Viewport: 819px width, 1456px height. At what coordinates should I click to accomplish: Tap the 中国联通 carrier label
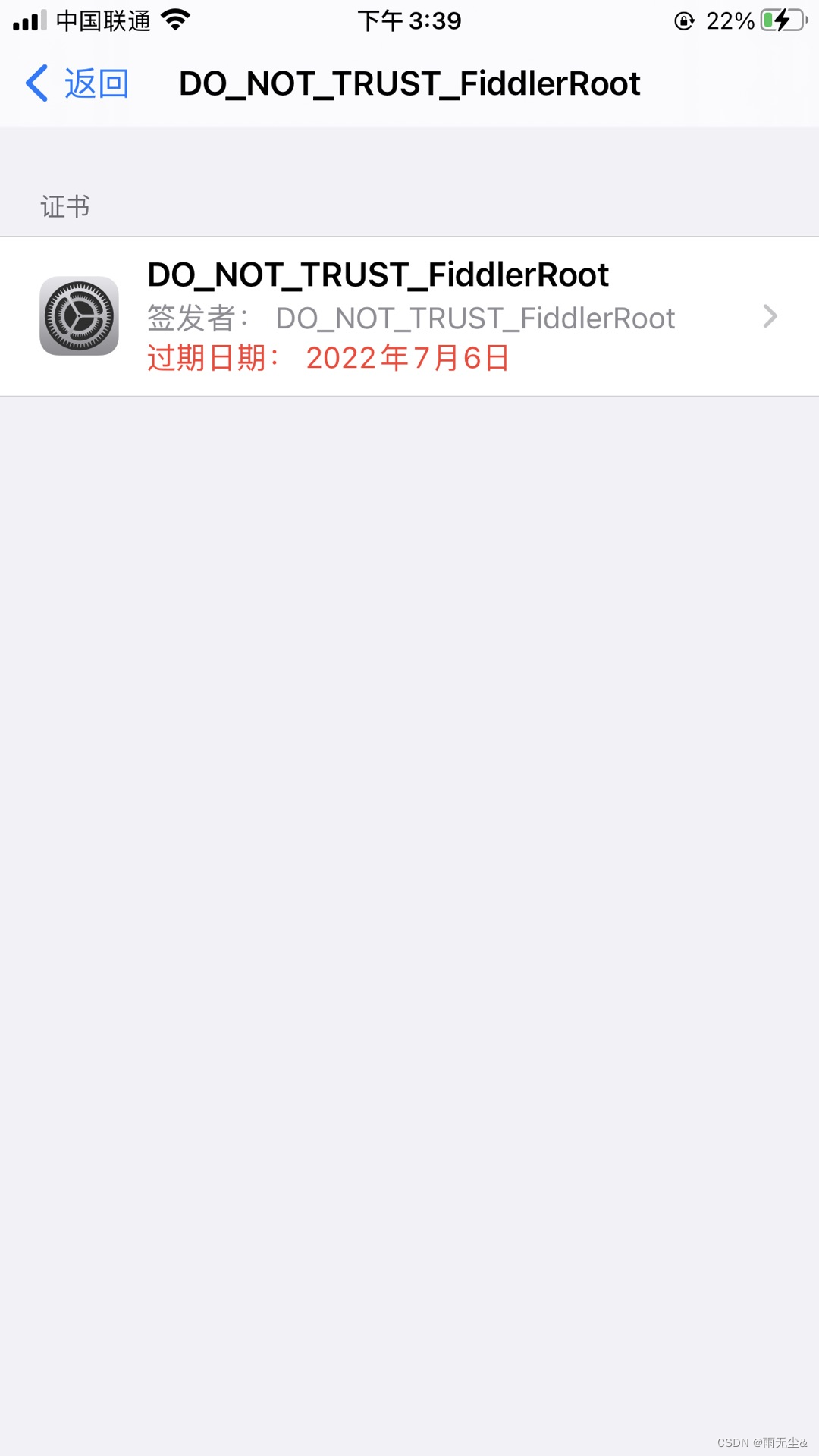click(x=102, y=20)
